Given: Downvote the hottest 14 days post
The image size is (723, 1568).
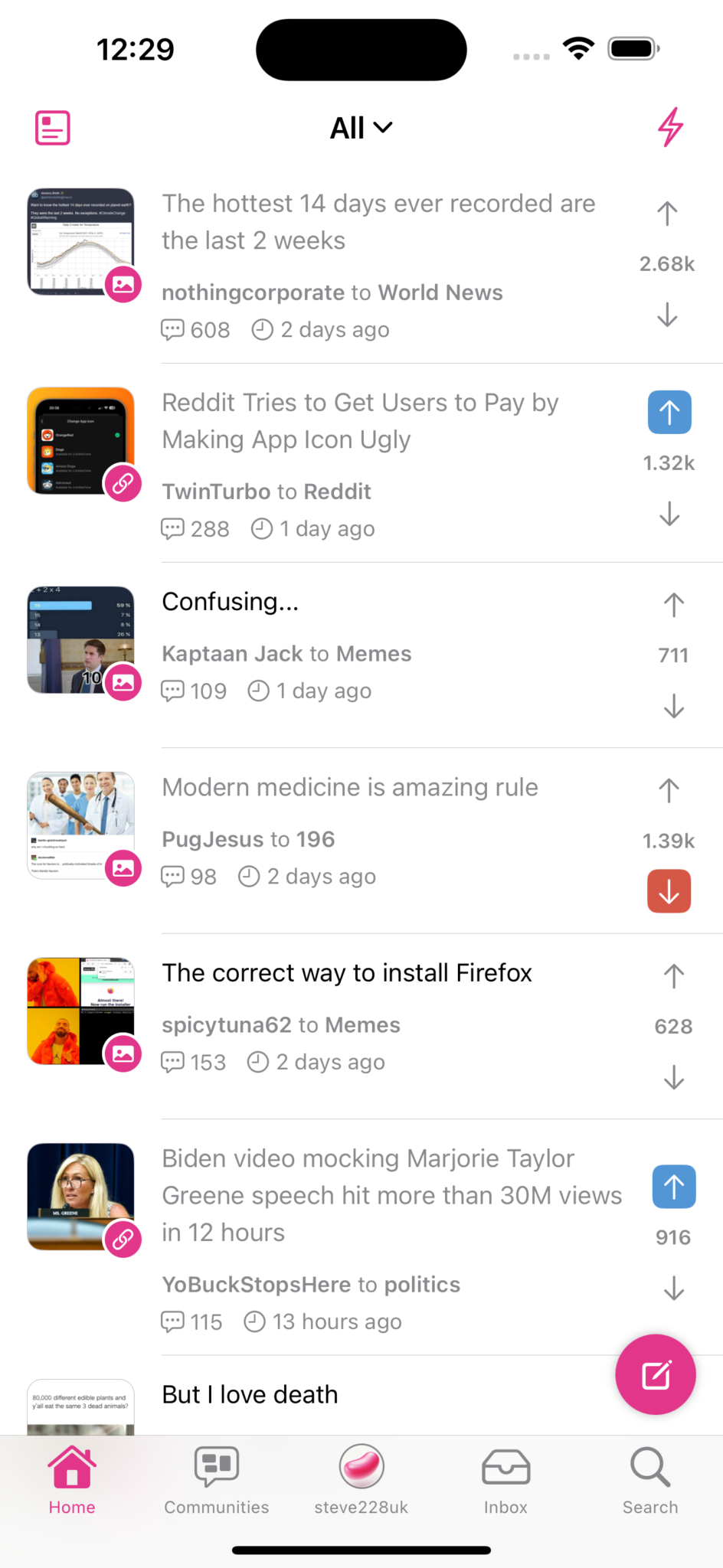Looking at the screenshot, I should [667, 315].
